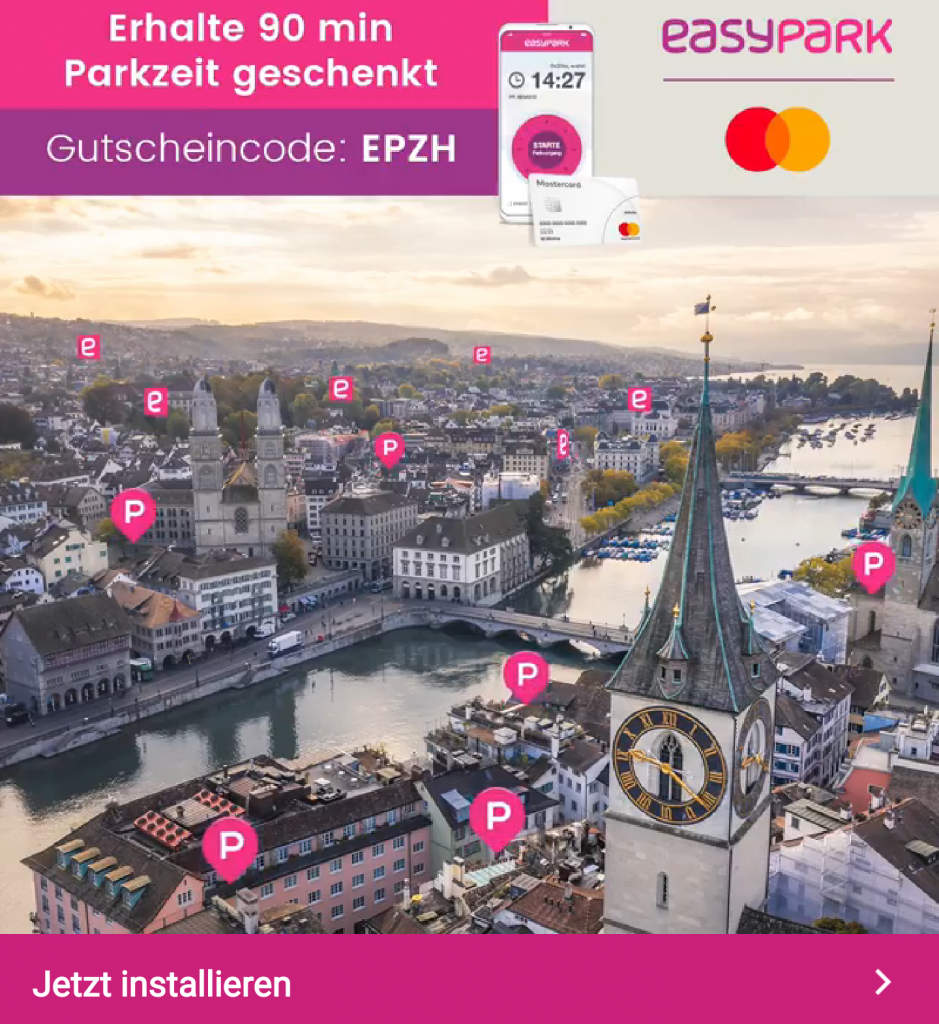Screen dimensions: 939x1024
Task: Tap the Jetzt installieren button
Action: (x=468, y=982)
